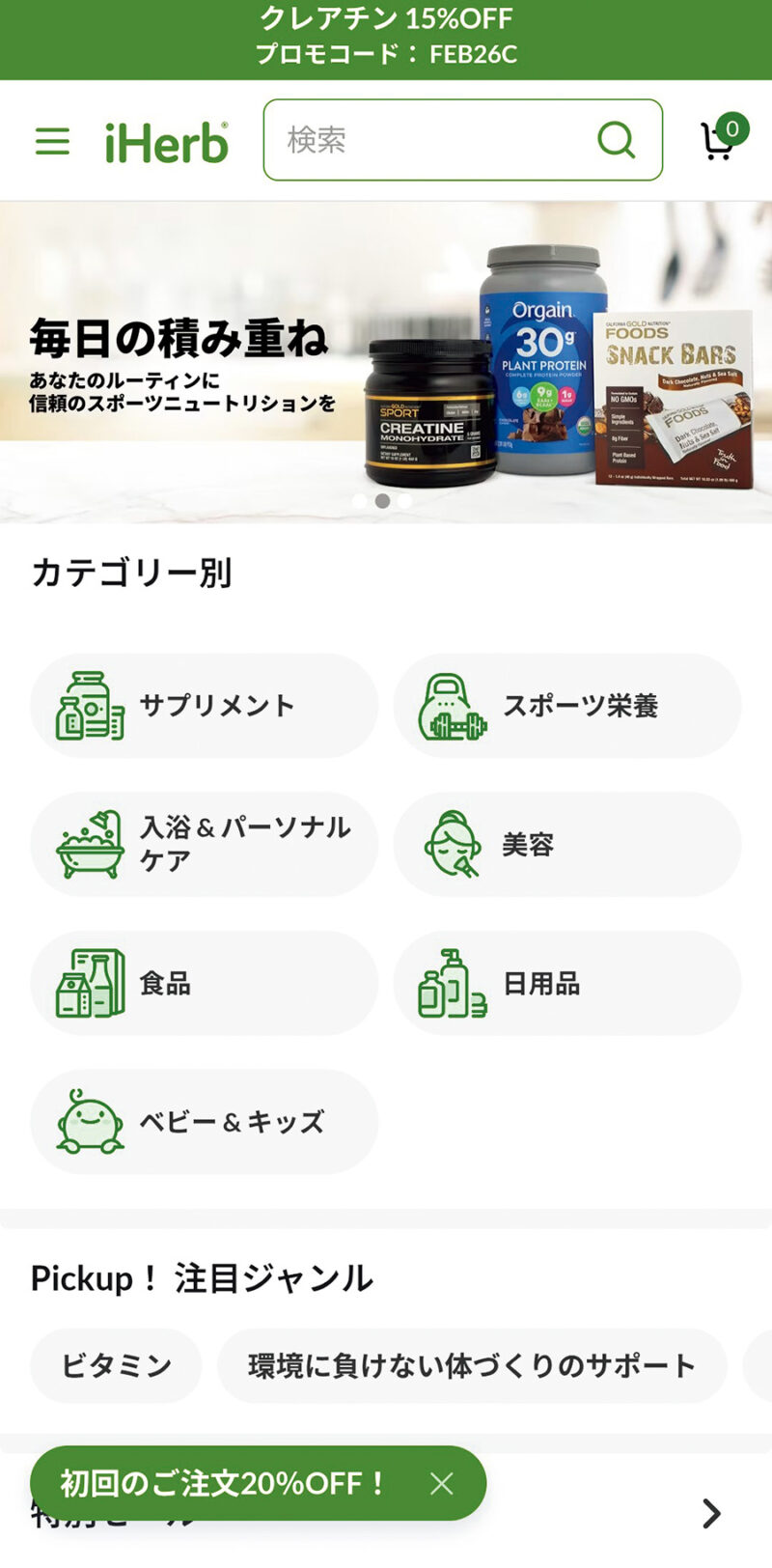Open 入浴＆パーソナルケア category
Screen dimensions: 772x1568
coord(204,844)
